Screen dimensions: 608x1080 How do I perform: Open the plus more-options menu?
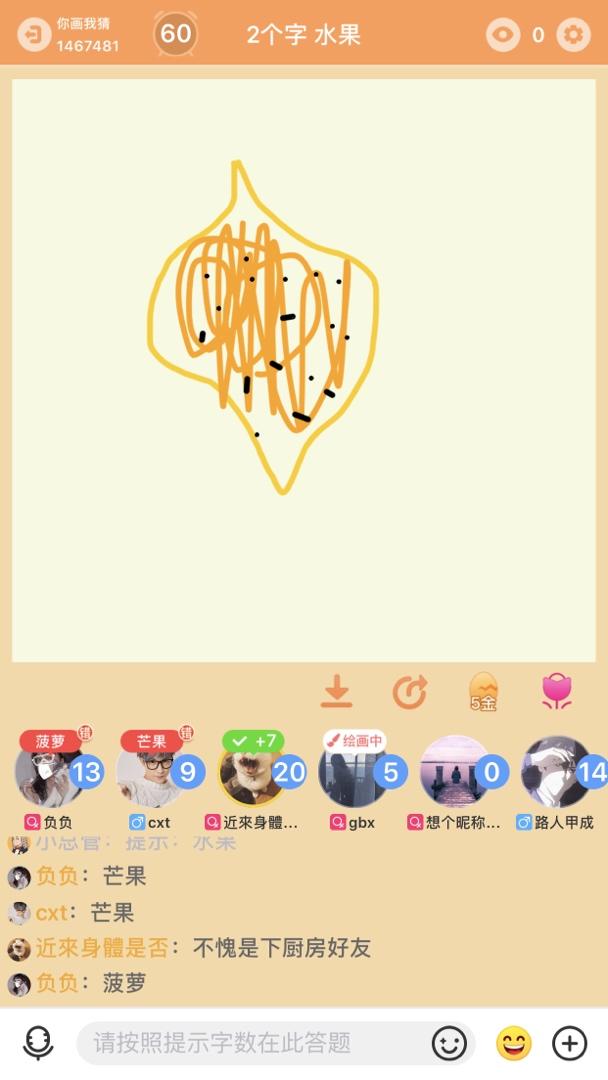pos(570,1043)
